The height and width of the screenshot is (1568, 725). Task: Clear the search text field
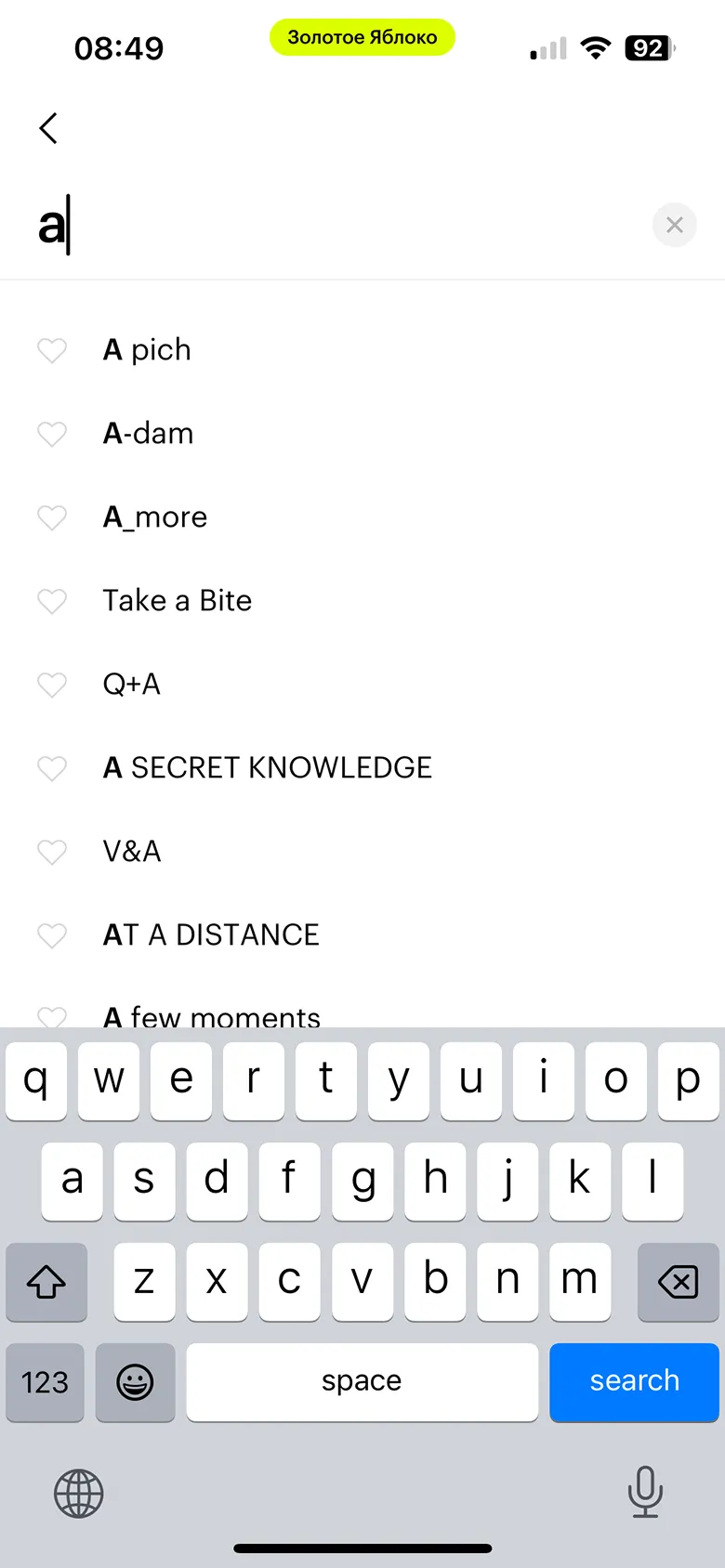point(675,225)
